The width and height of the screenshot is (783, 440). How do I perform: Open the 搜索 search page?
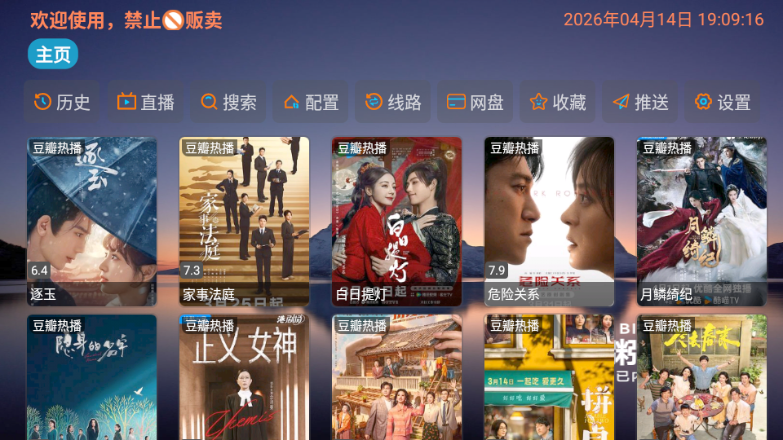[x=229, y=102]
